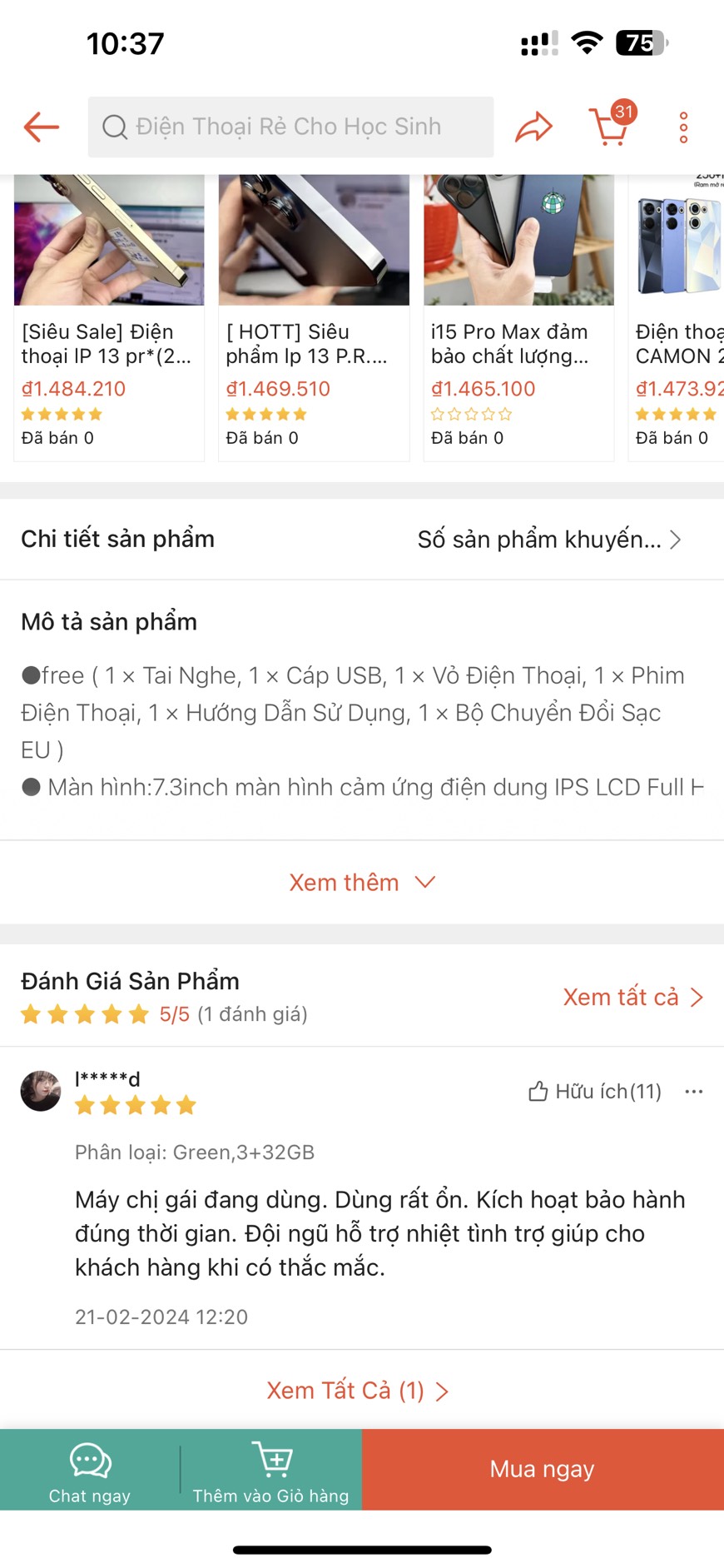Tap the Hữu ích thumbs-up on the review
724x1568 pixels.
point(538,1091)
